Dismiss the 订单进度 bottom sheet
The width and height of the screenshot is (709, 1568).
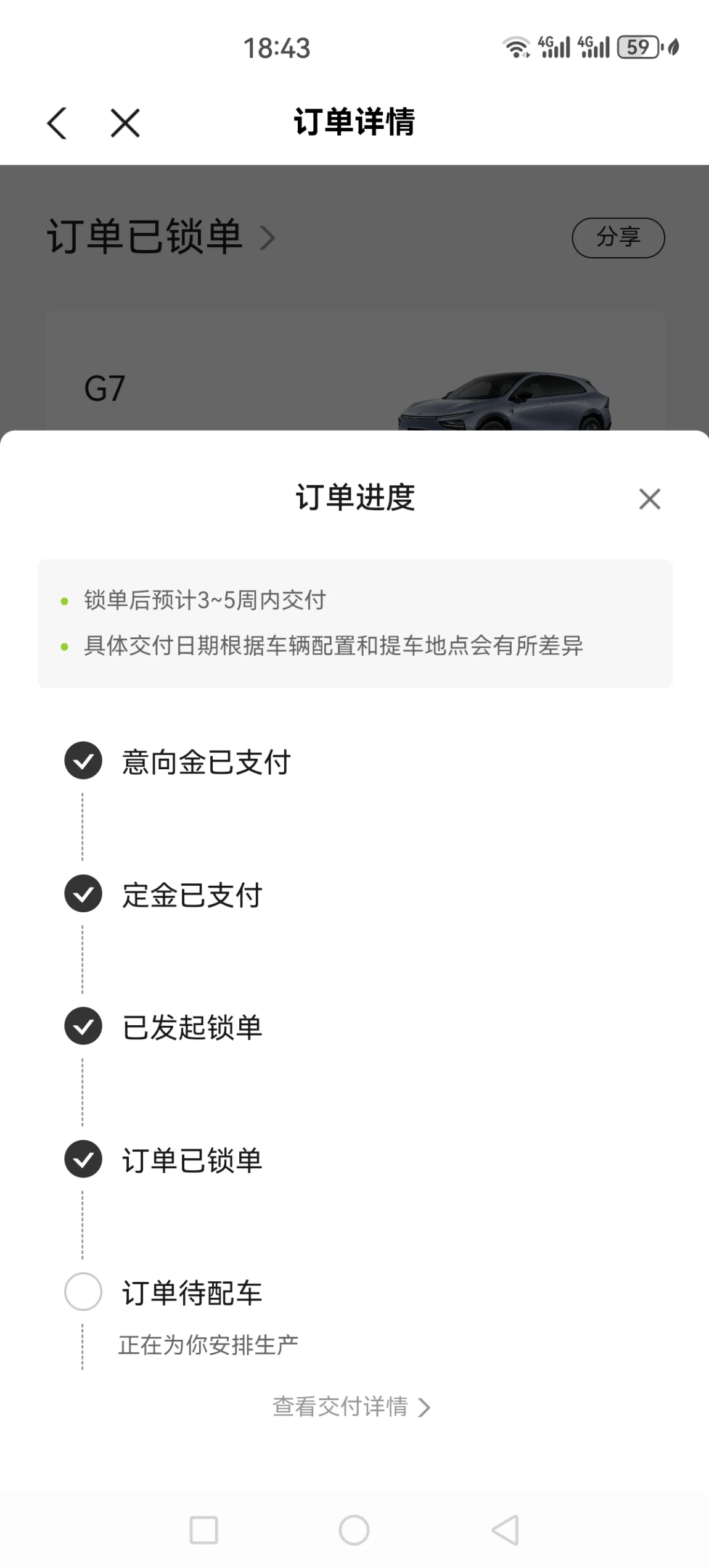(650, 499)
